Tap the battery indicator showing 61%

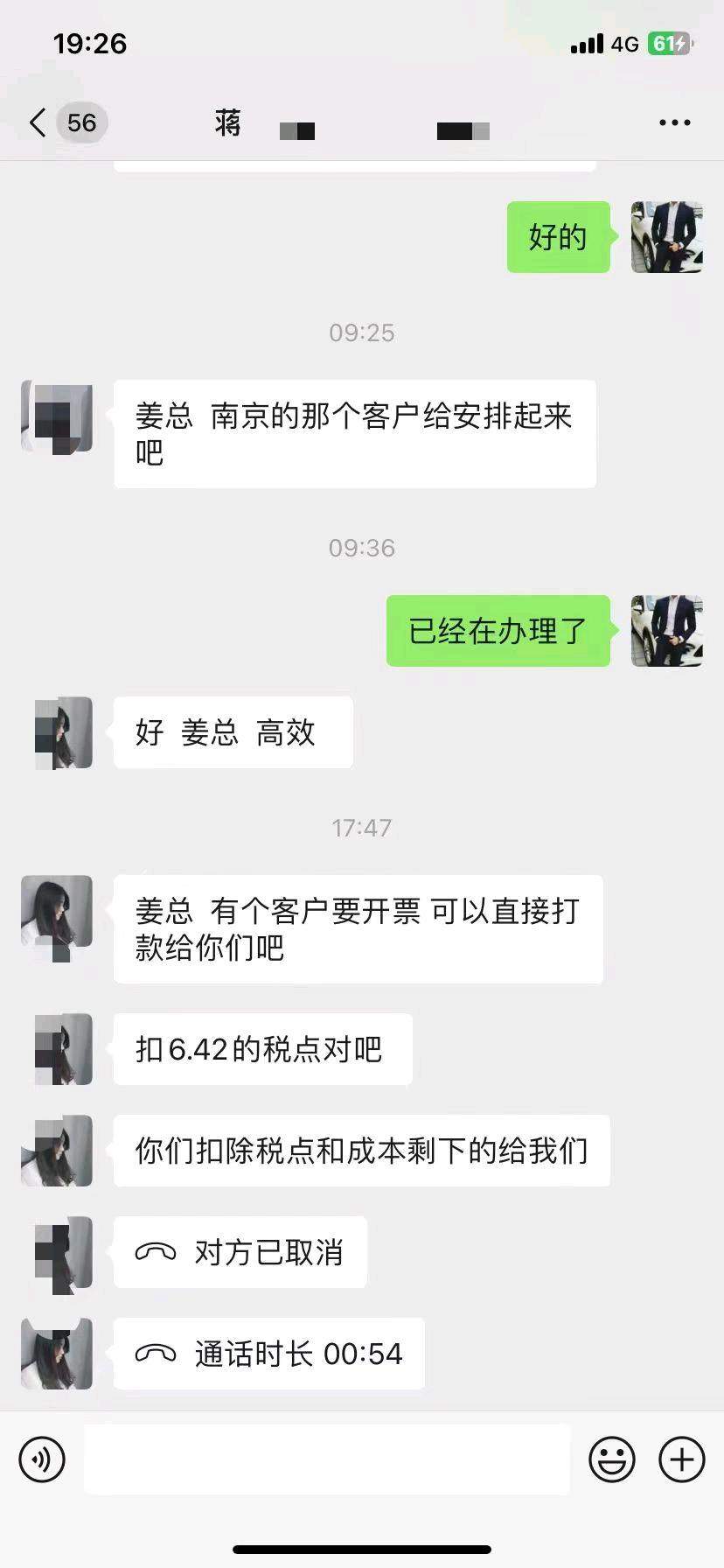point(670,42)
